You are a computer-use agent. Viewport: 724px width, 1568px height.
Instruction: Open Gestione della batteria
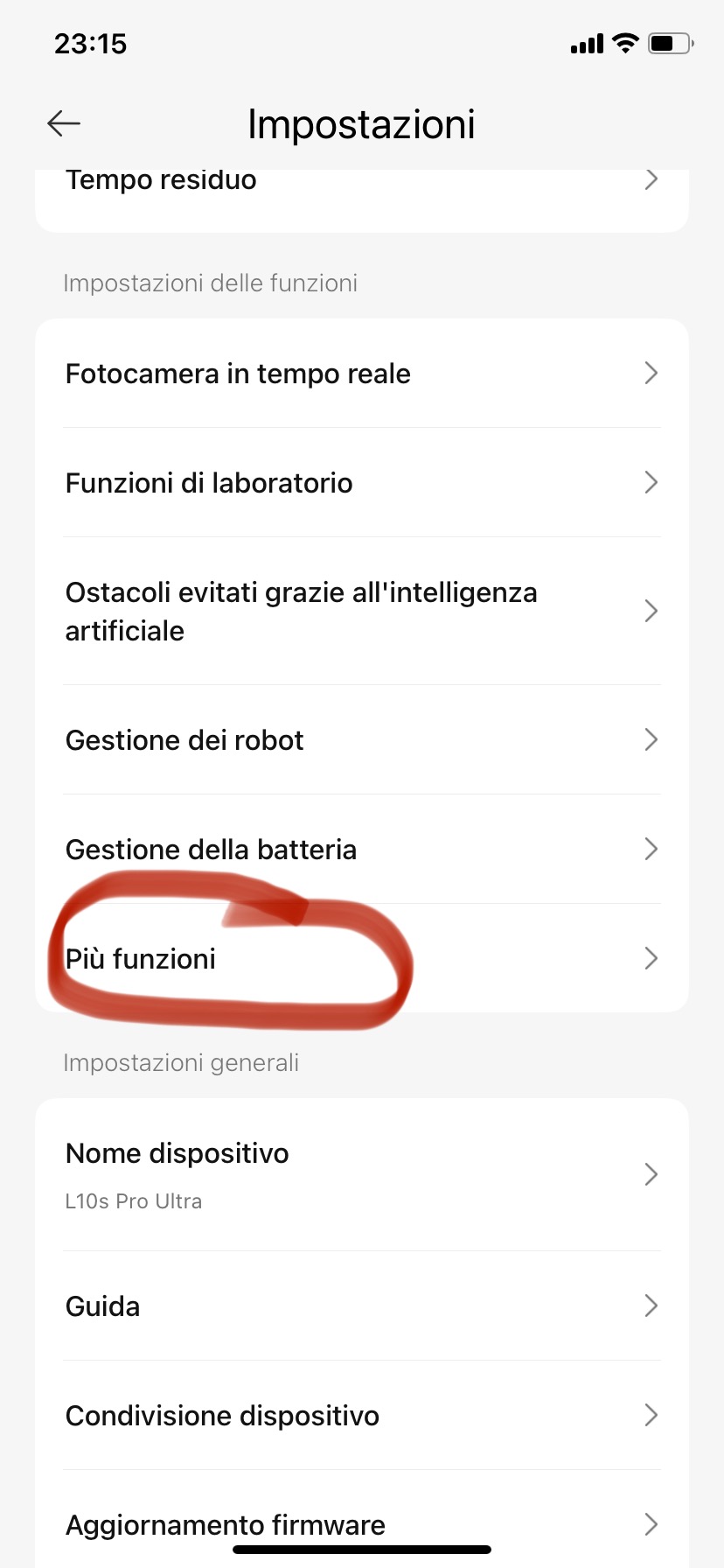[361, 850]
